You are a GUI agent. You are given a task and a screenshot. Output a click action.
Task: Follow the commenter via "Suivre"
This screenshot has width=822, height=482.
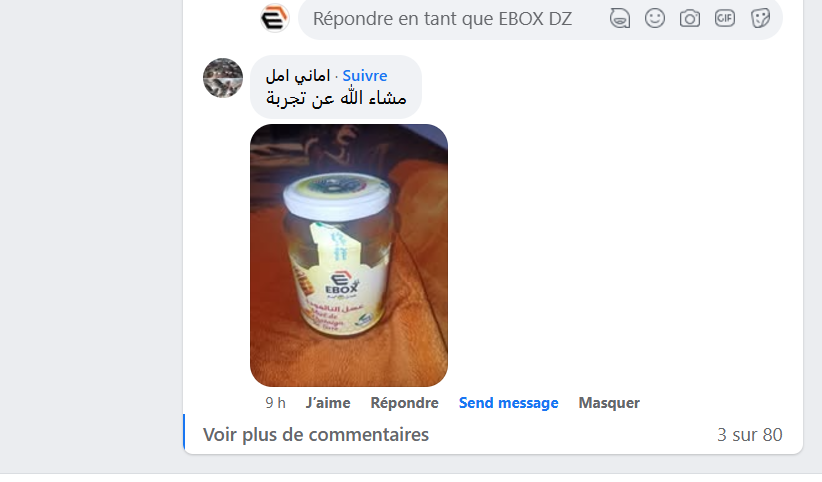tap(365, 76)
